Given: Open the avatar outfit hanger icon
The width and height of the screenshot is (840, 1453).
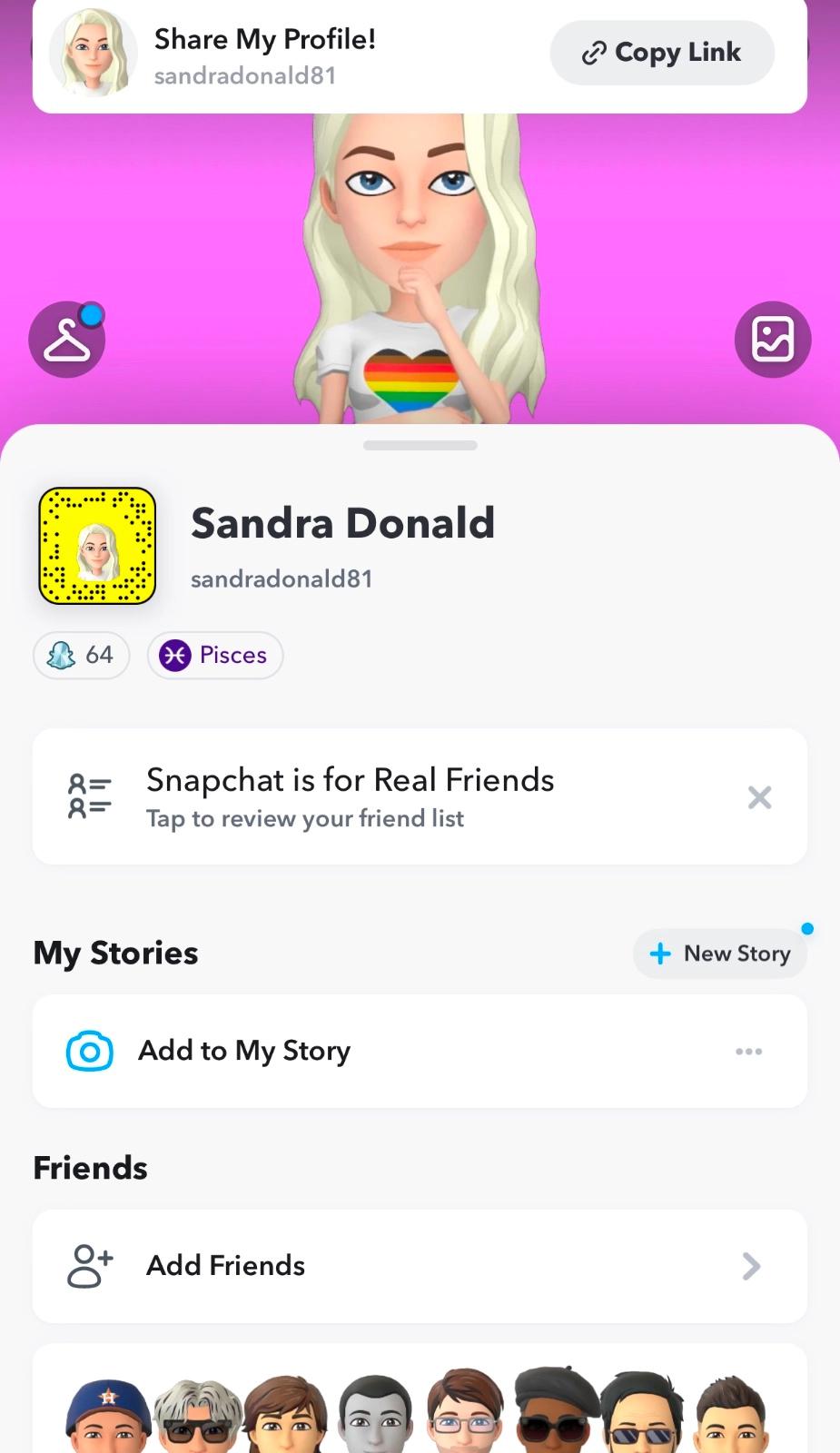Looking at the screenshot, I should 67,340.
